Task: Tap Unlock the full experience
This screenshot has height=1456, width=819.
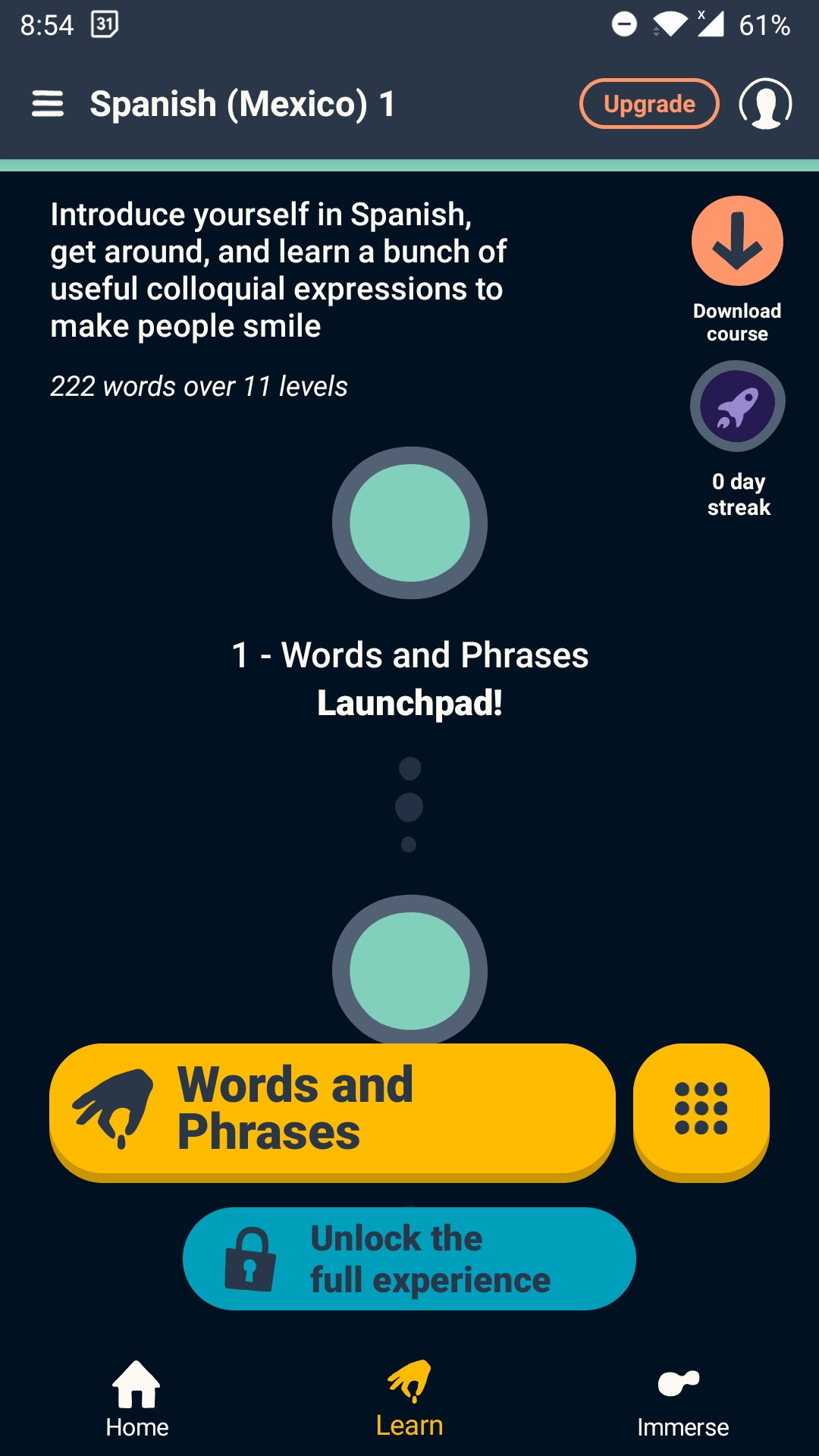Action: (409, 1259)
